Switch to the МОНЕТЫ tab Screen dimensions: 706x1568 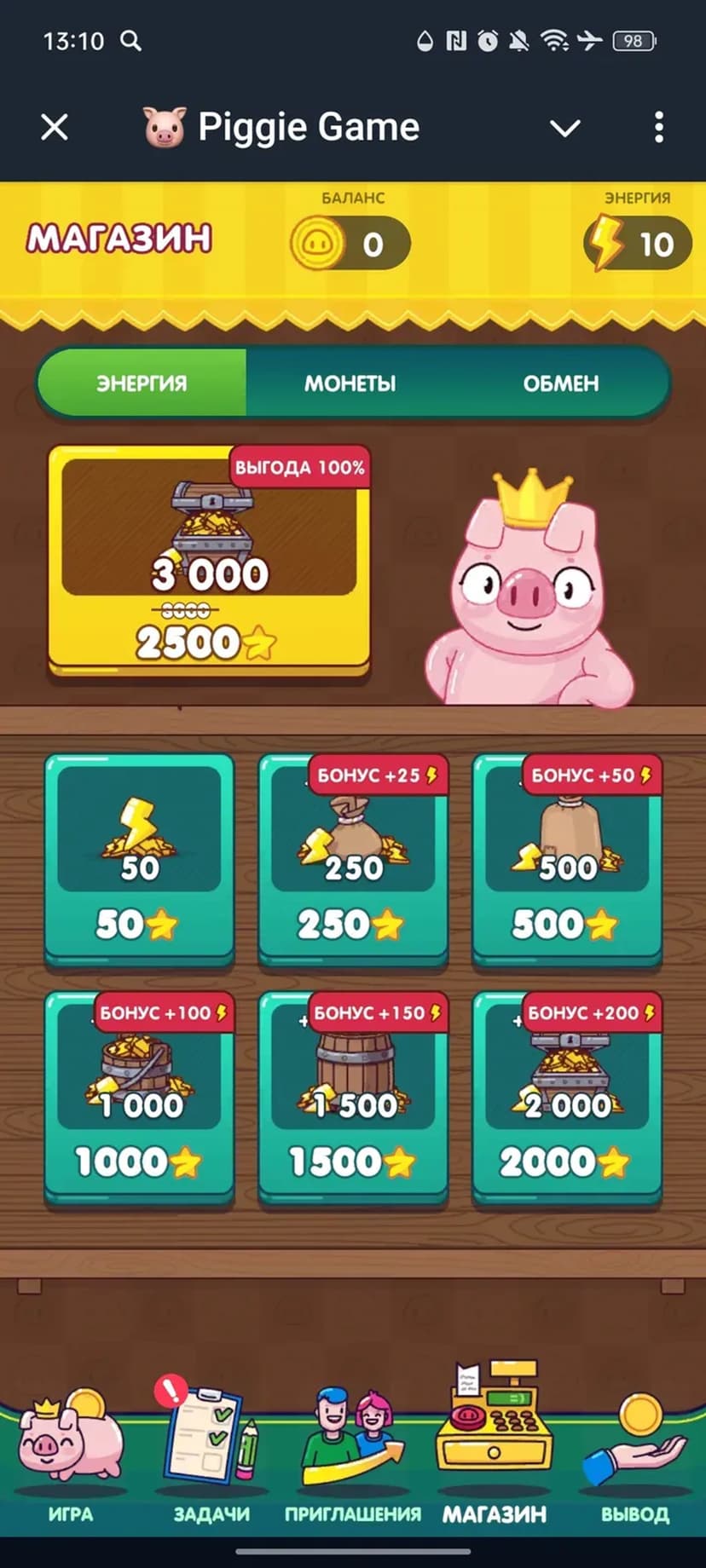(350, 383)
